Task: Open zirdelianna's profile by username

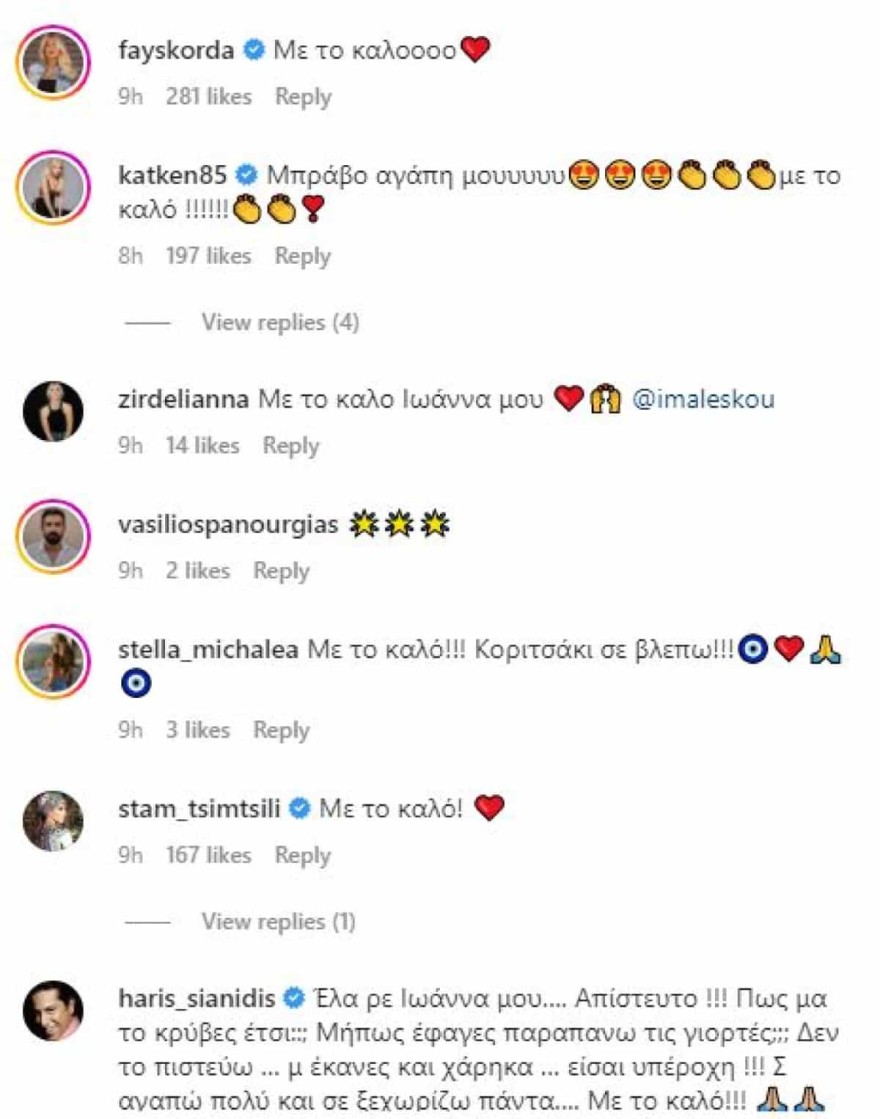Action: click(x=183, y=400)
